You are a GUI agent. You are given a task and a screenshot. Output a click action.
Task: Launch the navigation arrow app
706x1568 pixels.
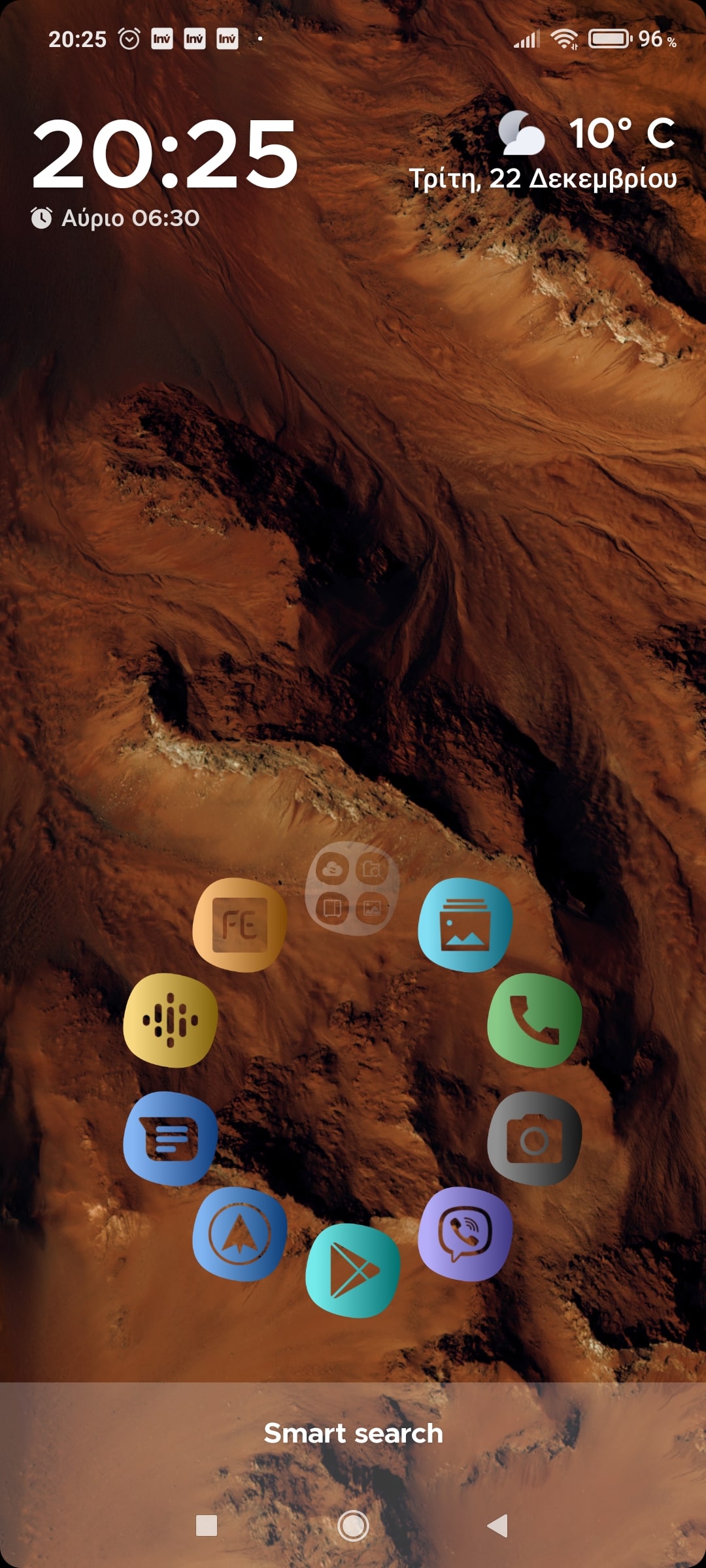[239, 1233]
